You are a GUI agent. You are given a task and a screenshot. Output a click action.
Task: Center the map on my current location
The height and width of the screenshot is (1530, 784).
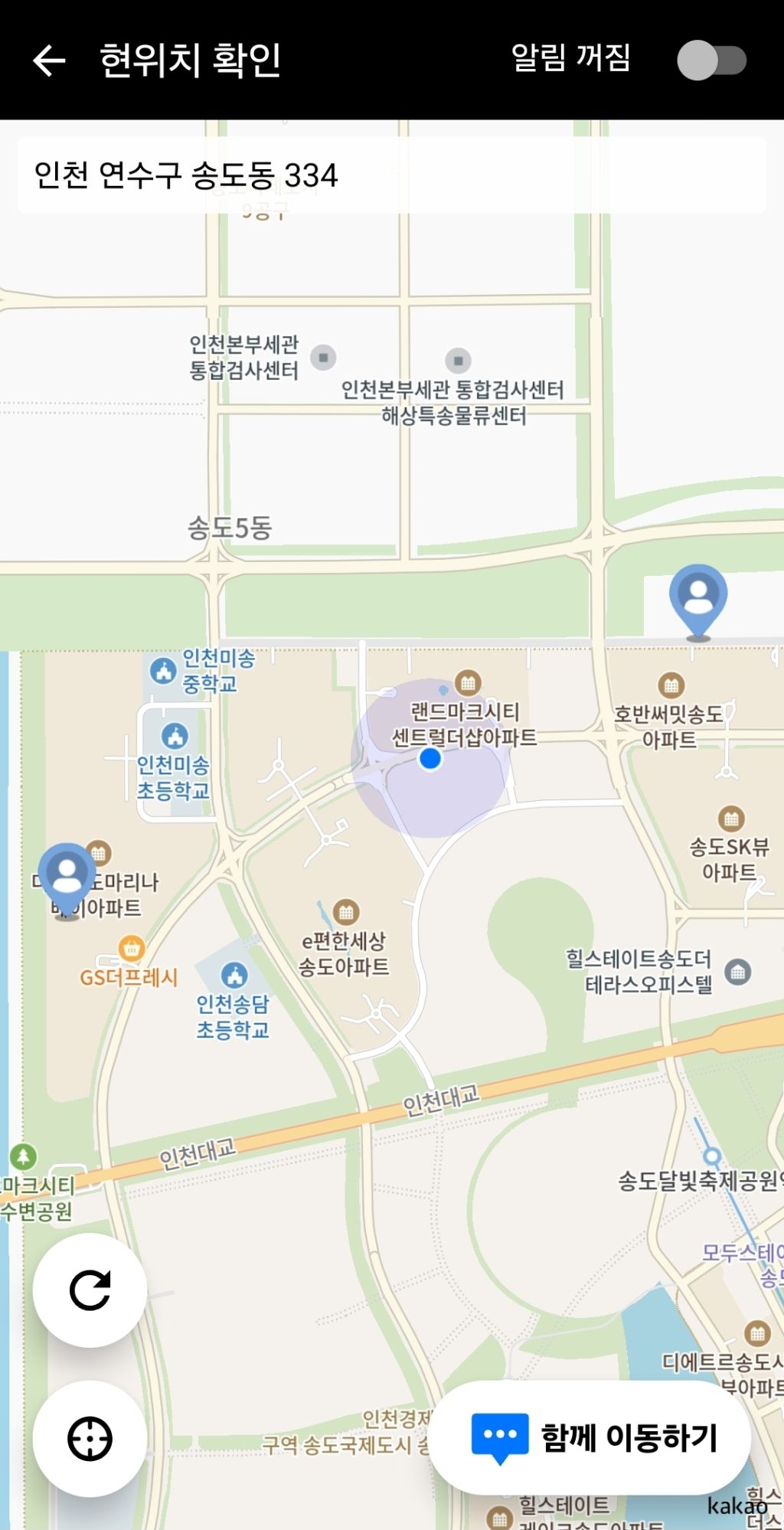click(90, 1439)
